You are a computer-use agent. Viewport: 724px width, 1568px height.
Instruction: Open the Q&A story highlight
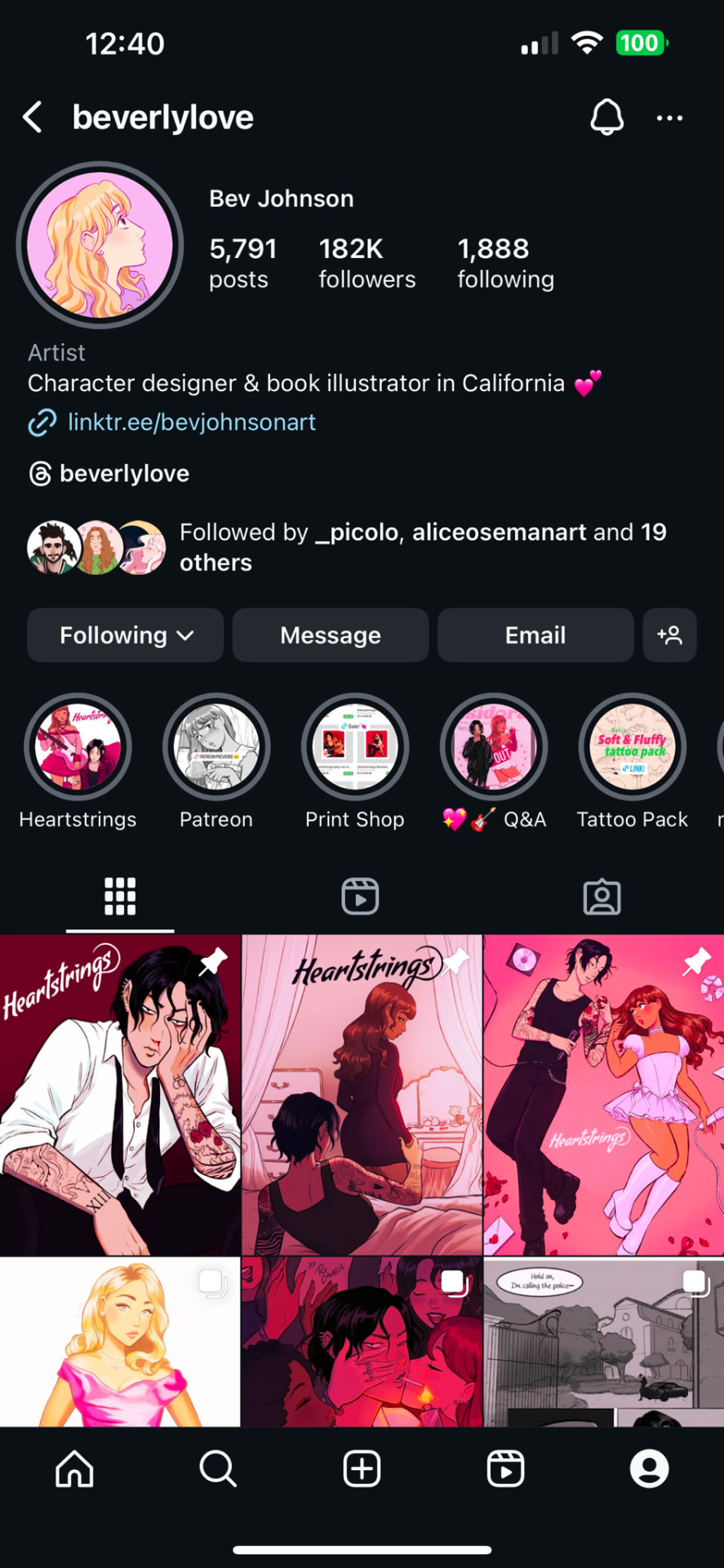[494, 747]
